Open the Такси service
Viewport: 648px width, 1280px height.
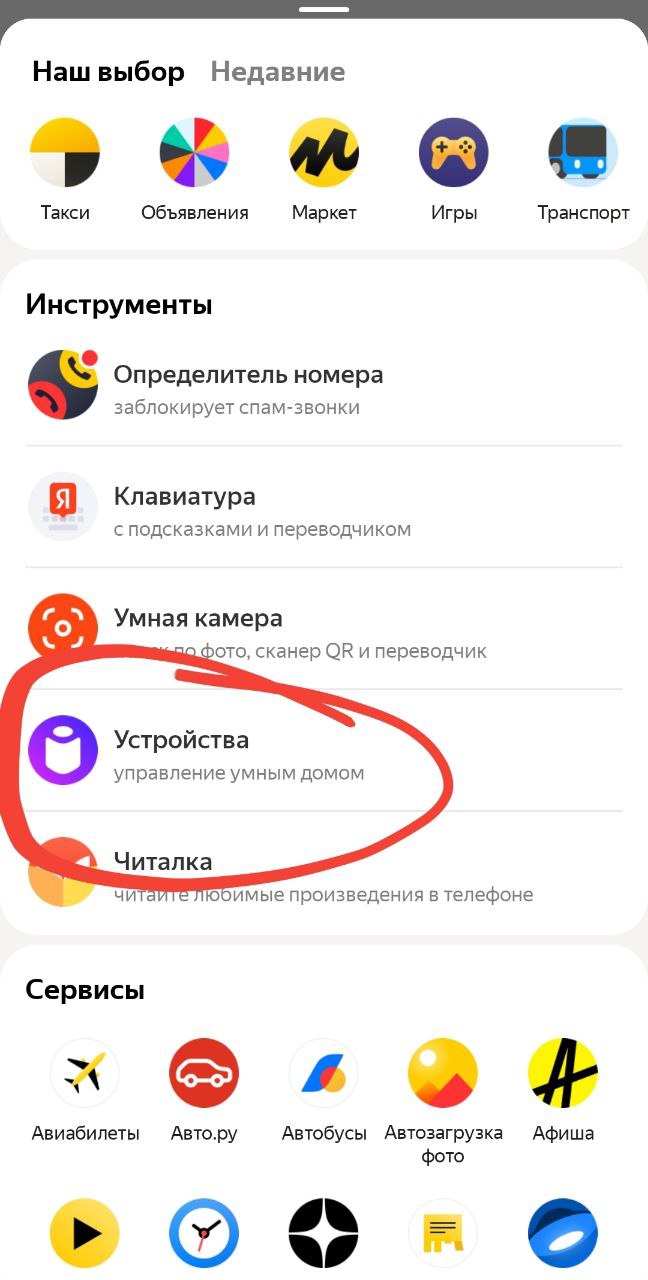65,168
